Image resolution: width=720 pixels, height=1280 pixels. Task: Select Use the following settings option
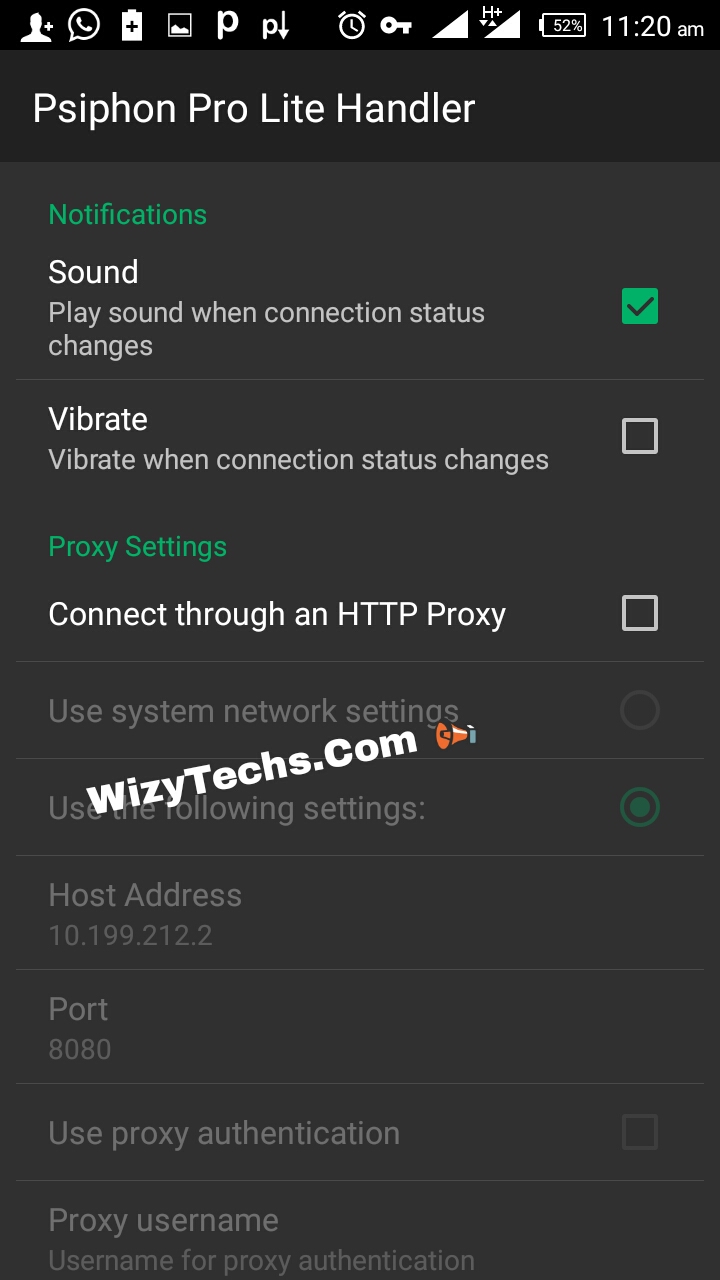point(639,807)
